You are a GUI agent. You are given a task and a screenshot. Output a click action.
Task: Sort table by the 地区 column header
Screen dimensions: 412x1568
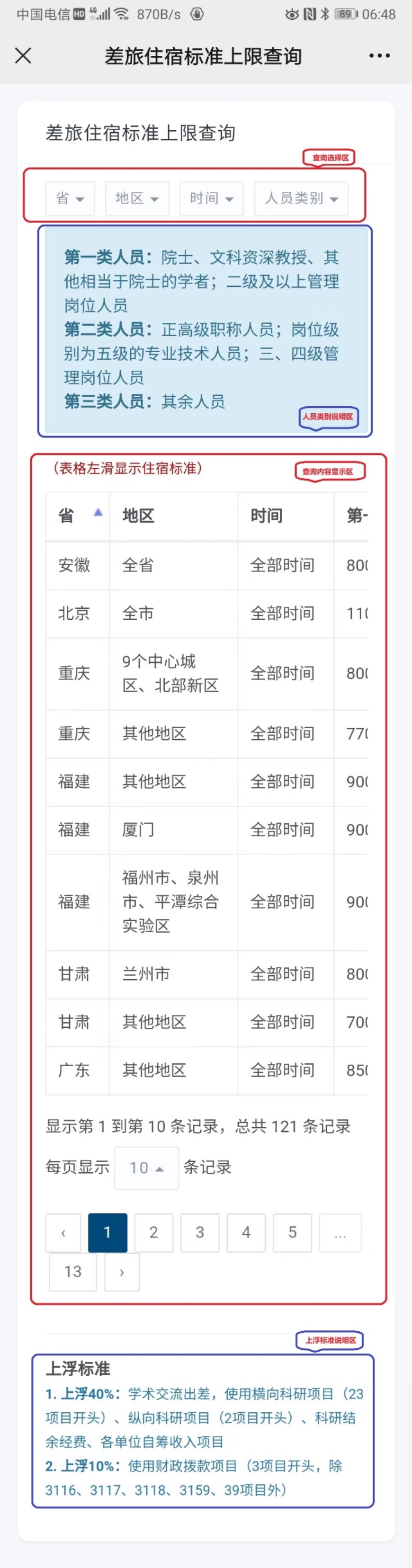coord(173,516)
